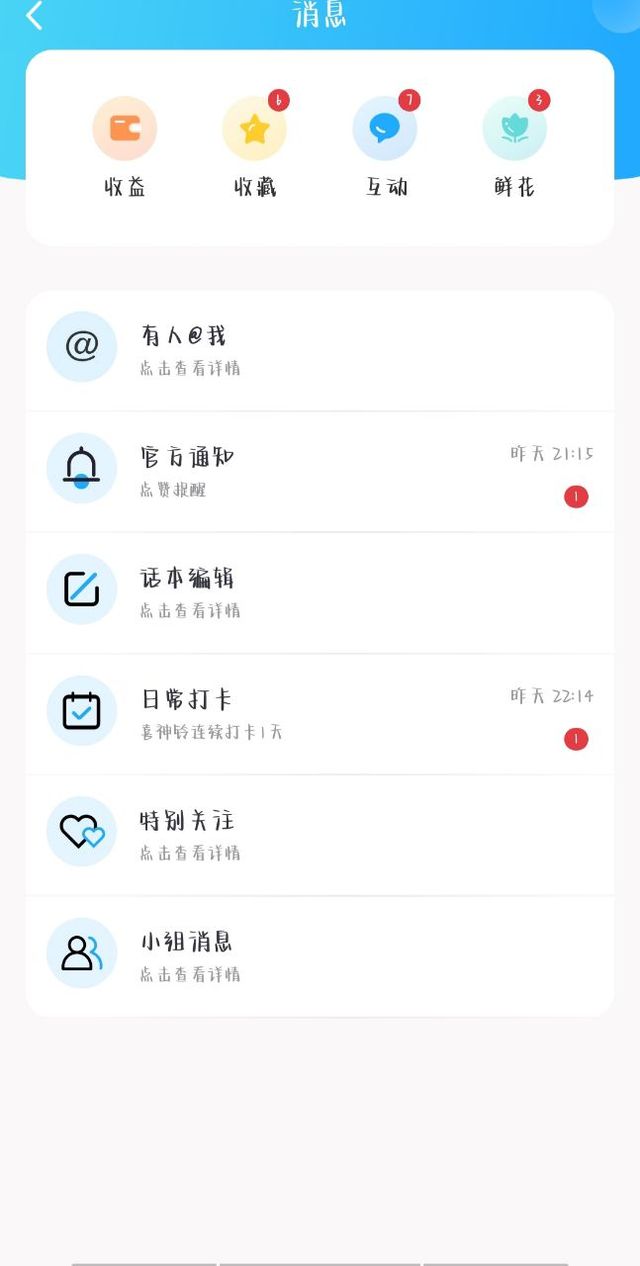Open the 鲜花 flowers shortcut
Viewport: 640px width, 1266px height.
[x=515, y=148]
